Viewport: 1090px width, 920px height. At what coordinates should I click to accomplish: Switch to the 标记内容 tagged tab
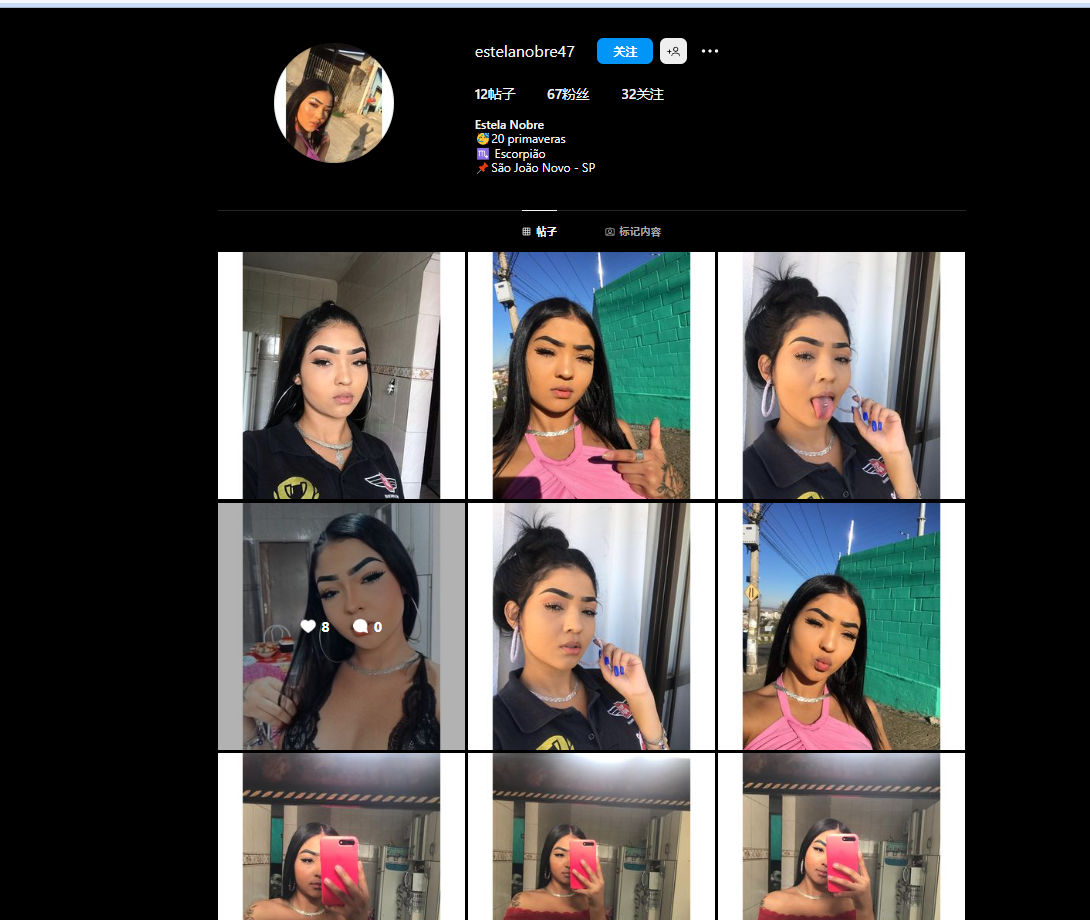633,232
